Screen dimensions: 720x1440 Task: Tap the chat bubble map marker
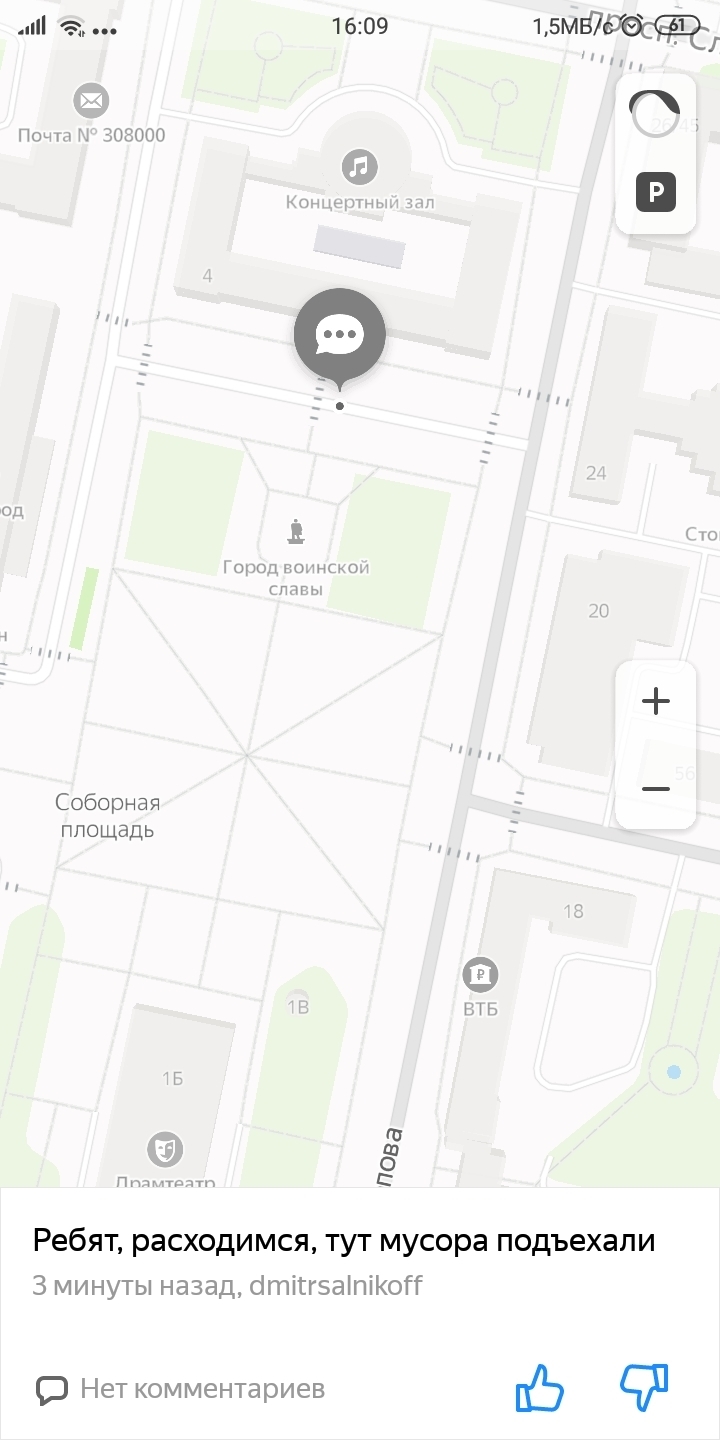pyautogui.click(x=340, y=335)
